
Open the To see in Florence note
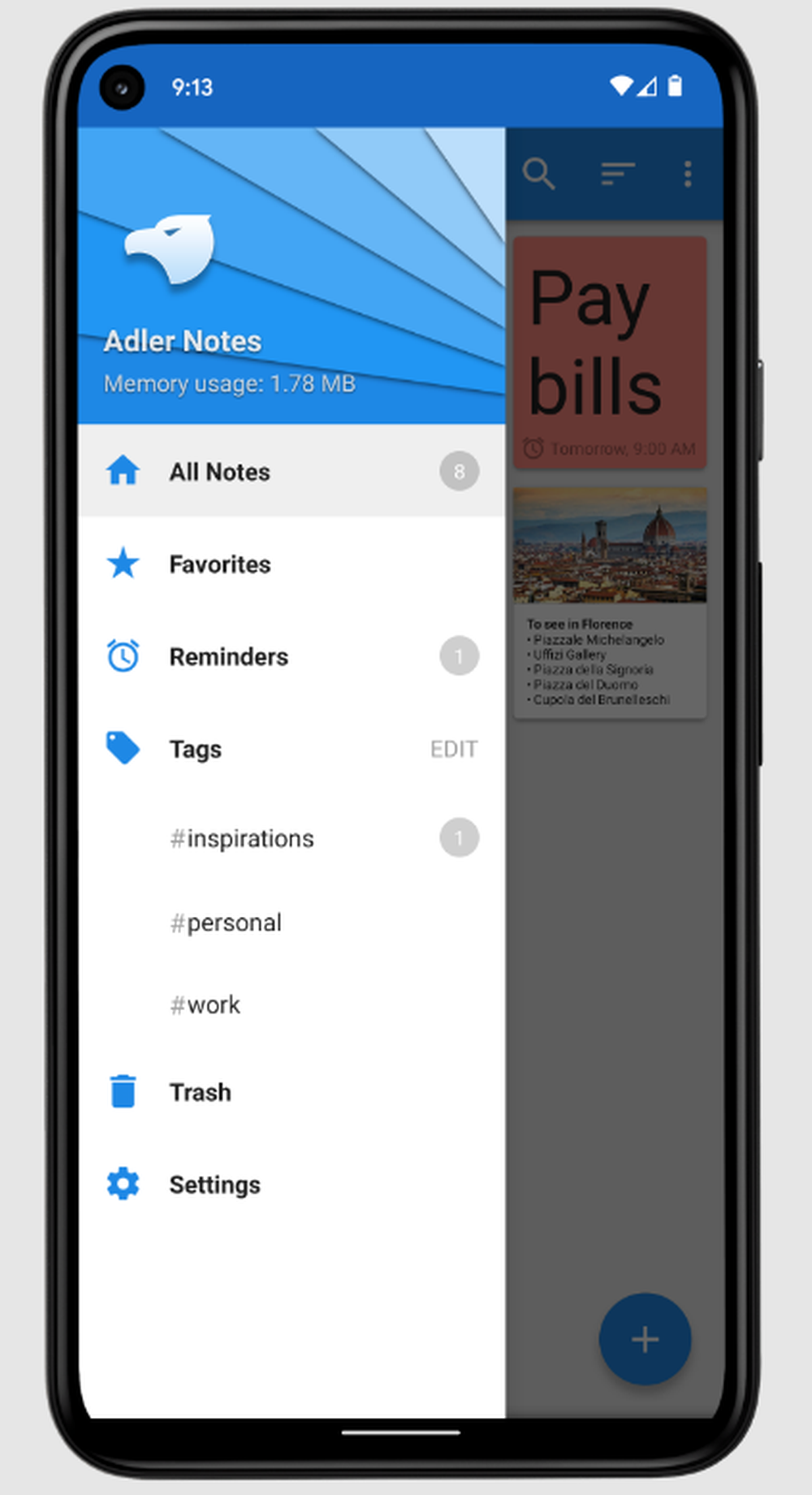(x=610, y=603)
